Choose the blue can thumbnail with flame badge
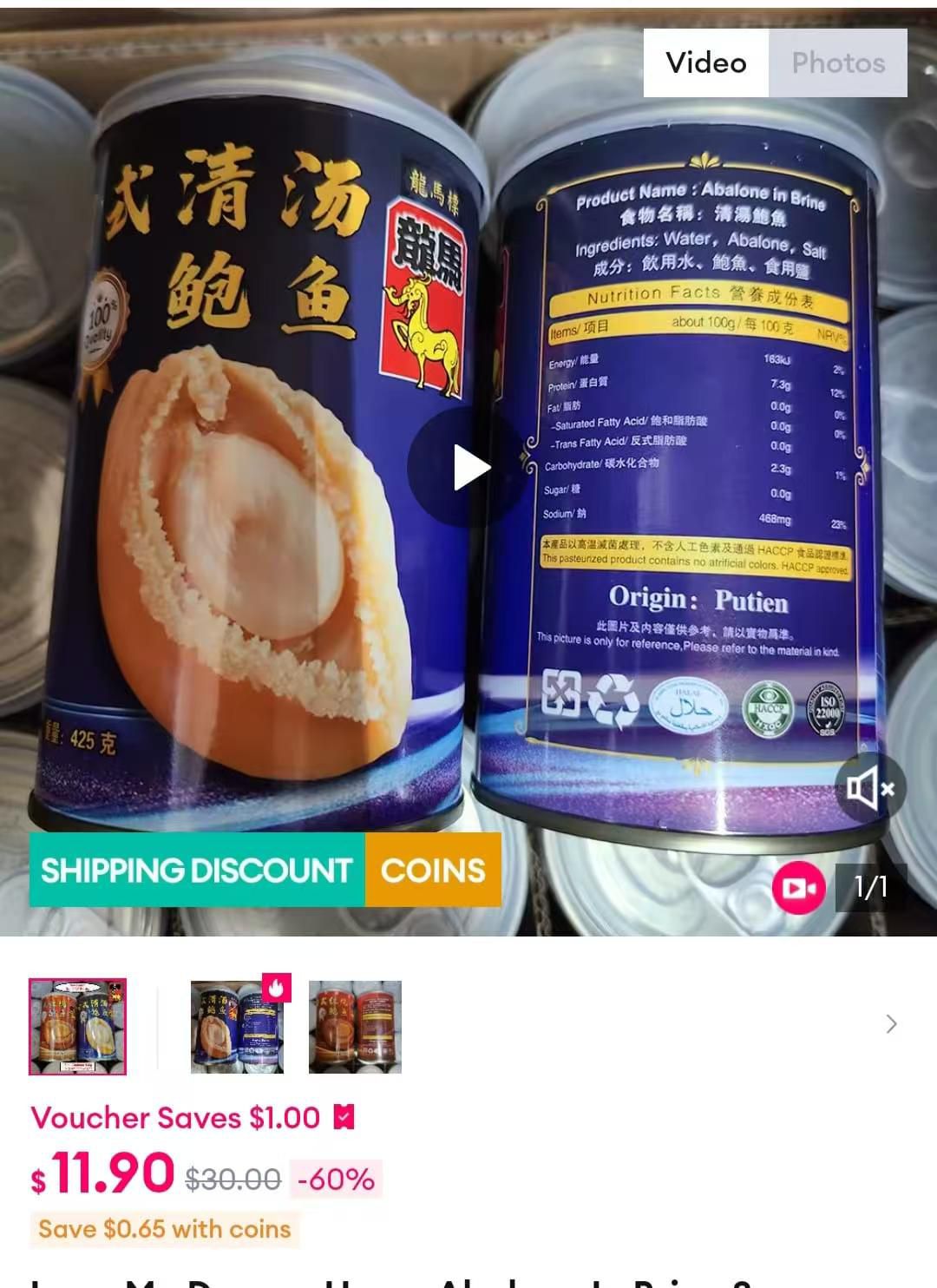The image size is (937, 1288). pos(239,1027)
